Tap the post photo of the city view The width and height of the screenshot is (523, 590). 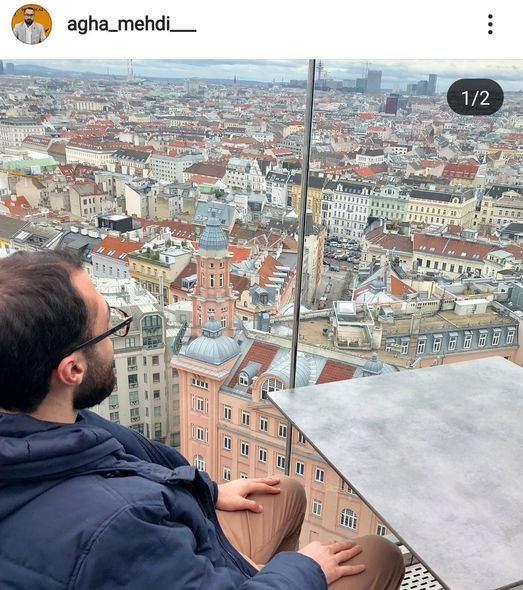coord(262,324)
